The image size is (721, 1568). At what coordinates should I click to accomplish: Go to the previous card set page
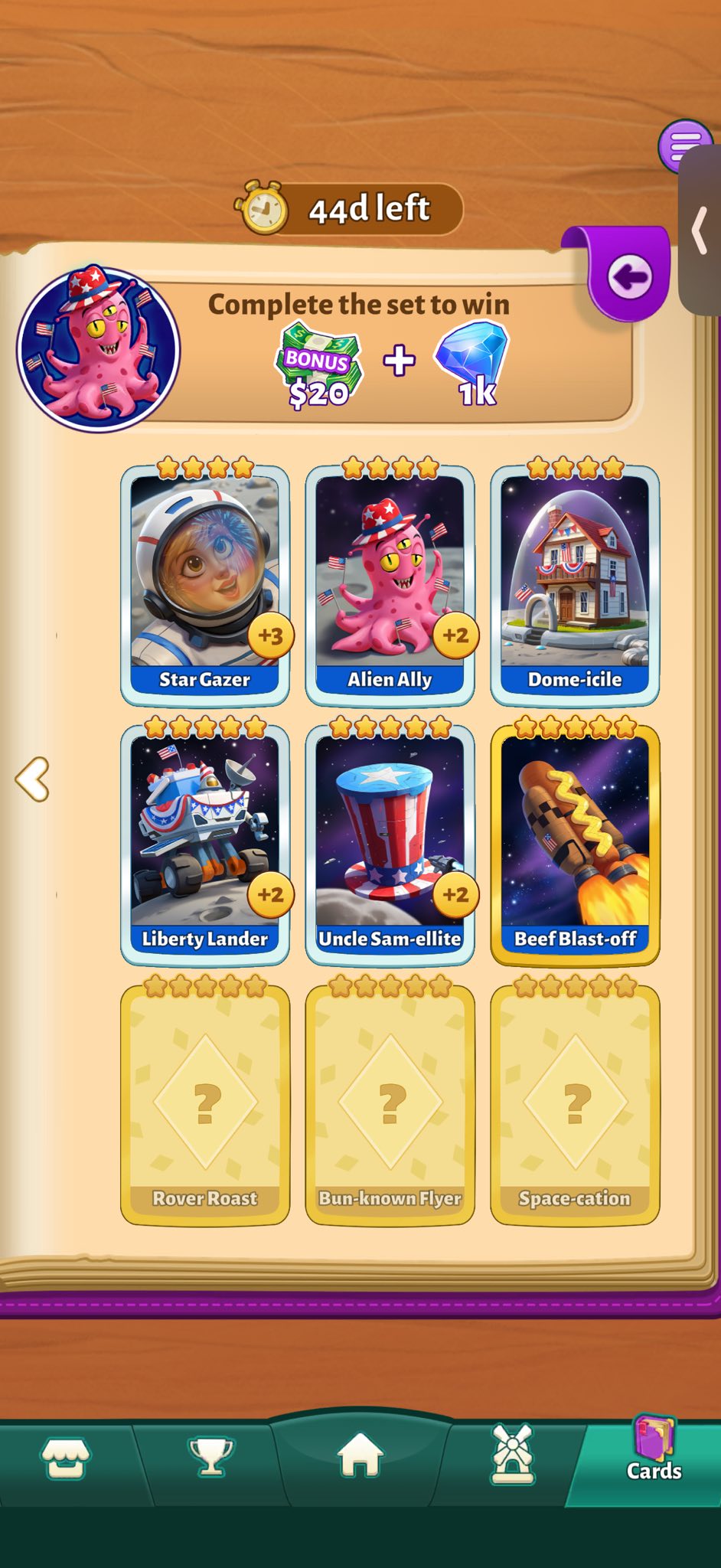click(x=32, y=779)
